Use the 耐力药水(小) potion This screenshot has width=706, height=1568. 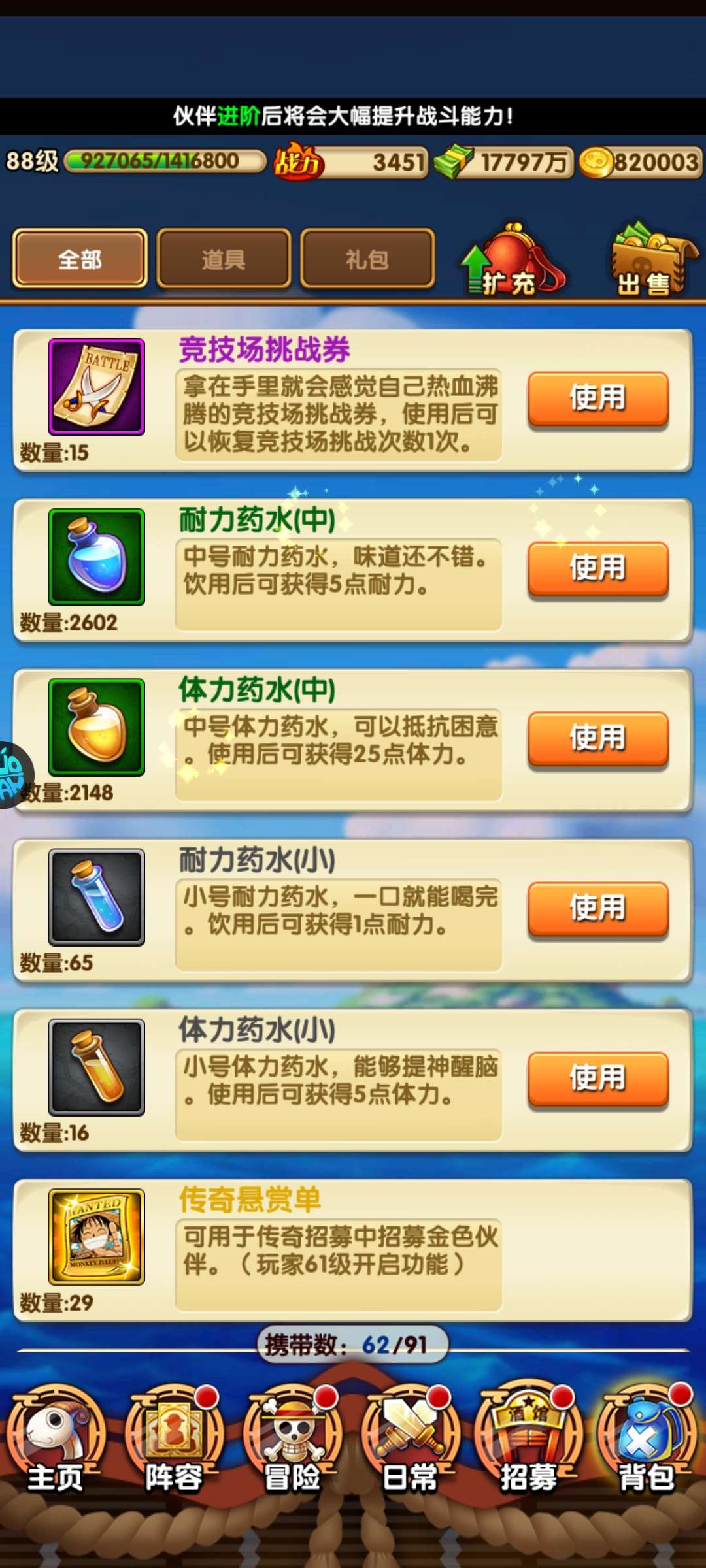tap(598, 908)
